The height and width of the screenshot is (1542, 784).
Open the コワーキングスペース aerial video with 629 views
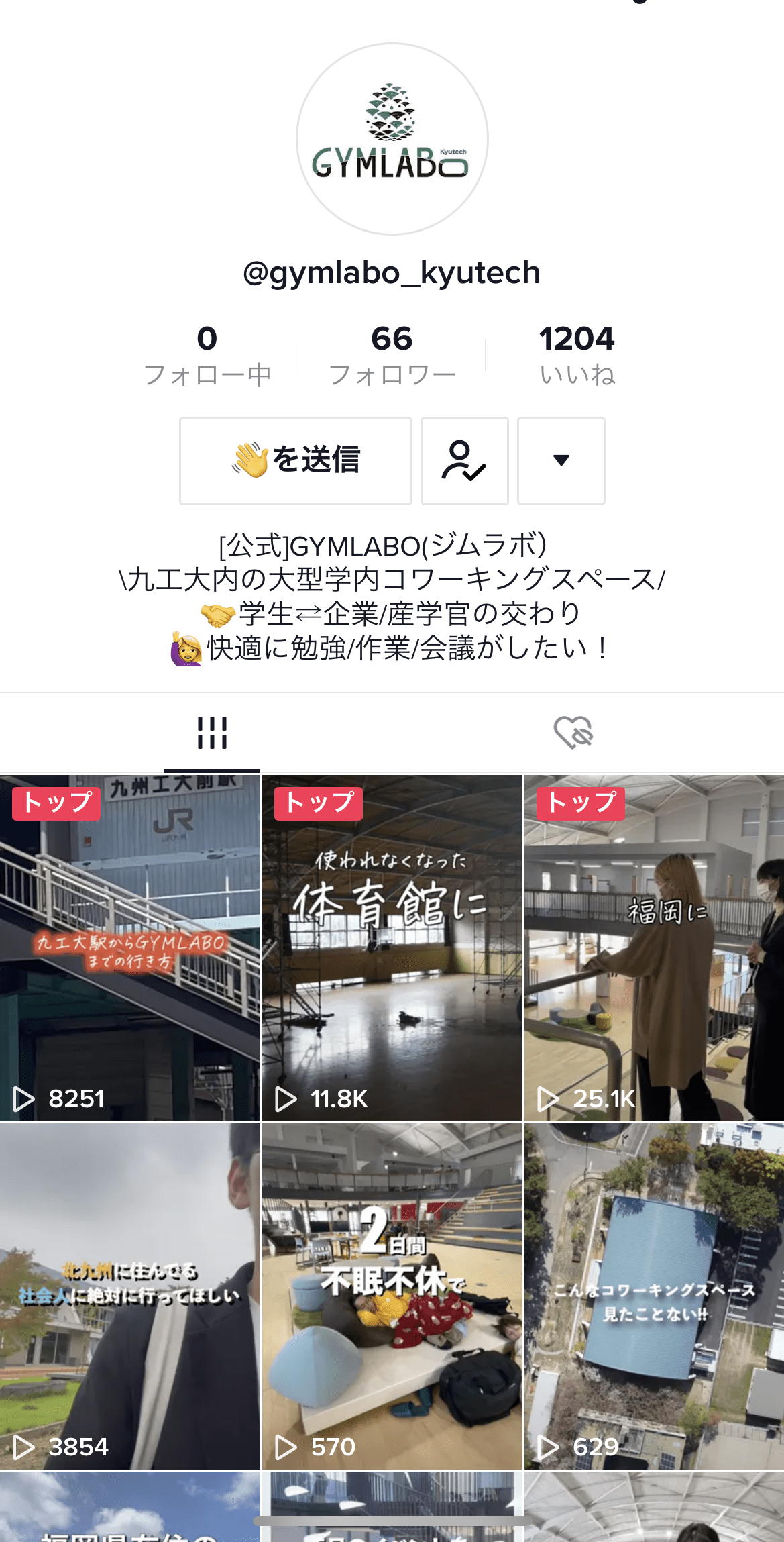click(x=654, y=1296)
